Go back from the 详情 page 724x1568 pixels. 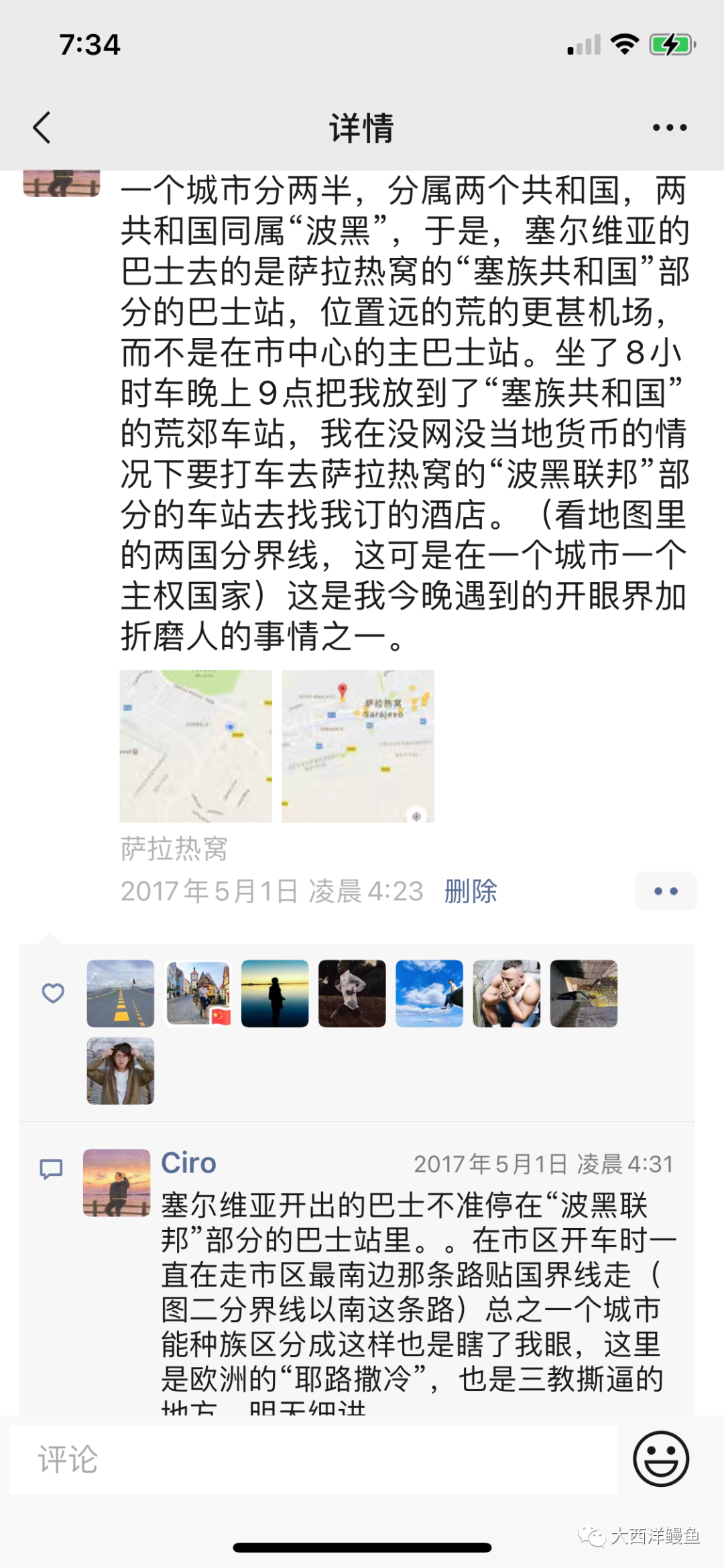coord(42,127)
